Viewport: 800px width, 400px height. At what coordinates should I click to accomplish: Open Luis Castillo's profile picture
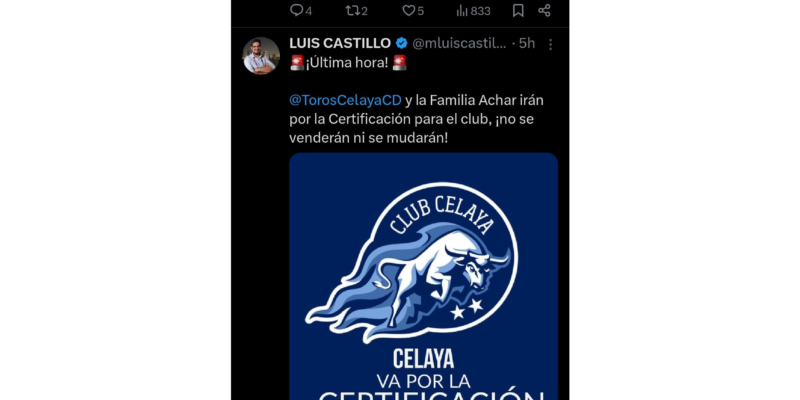pos(261,56)
